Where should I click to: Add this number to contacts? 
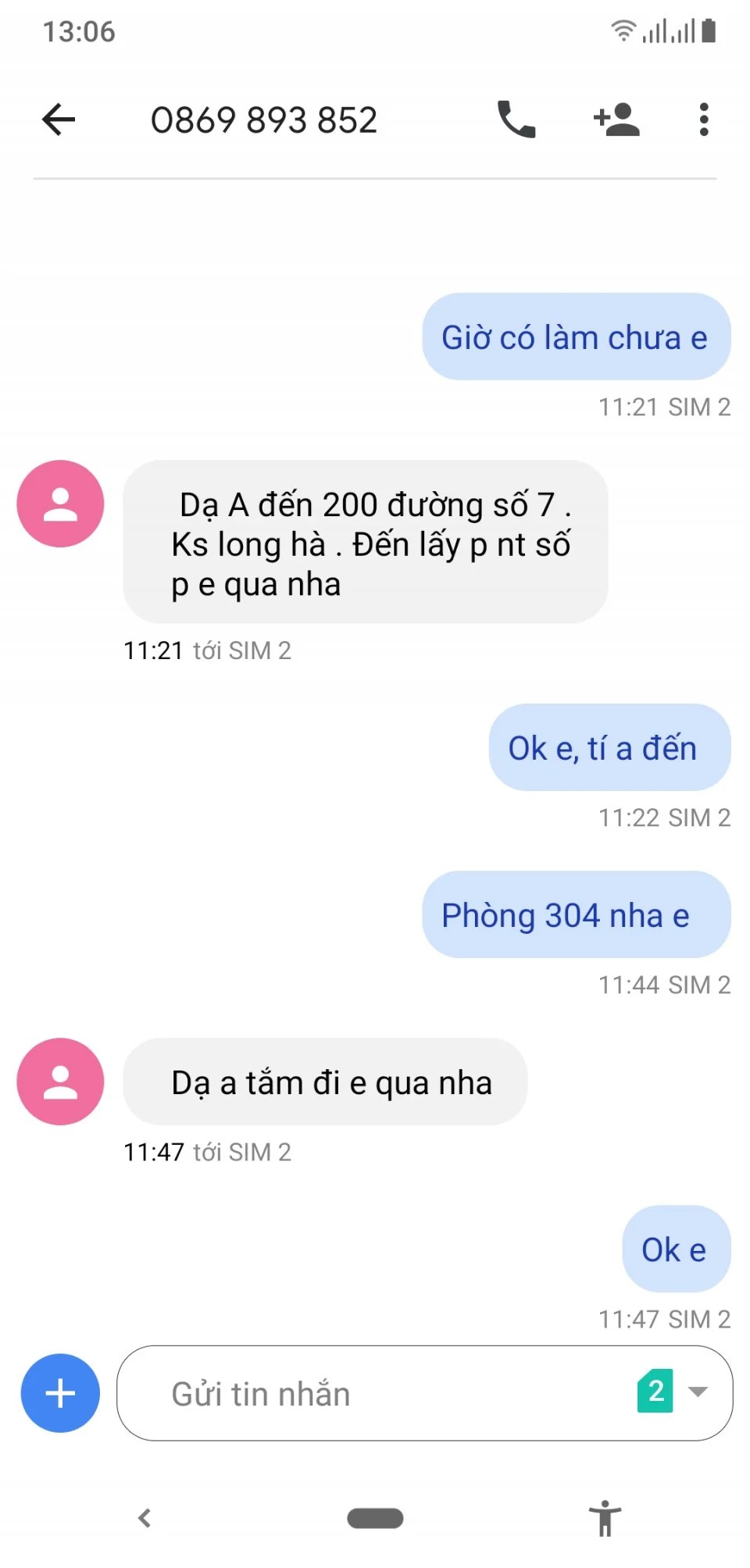(x=616, y=120)
